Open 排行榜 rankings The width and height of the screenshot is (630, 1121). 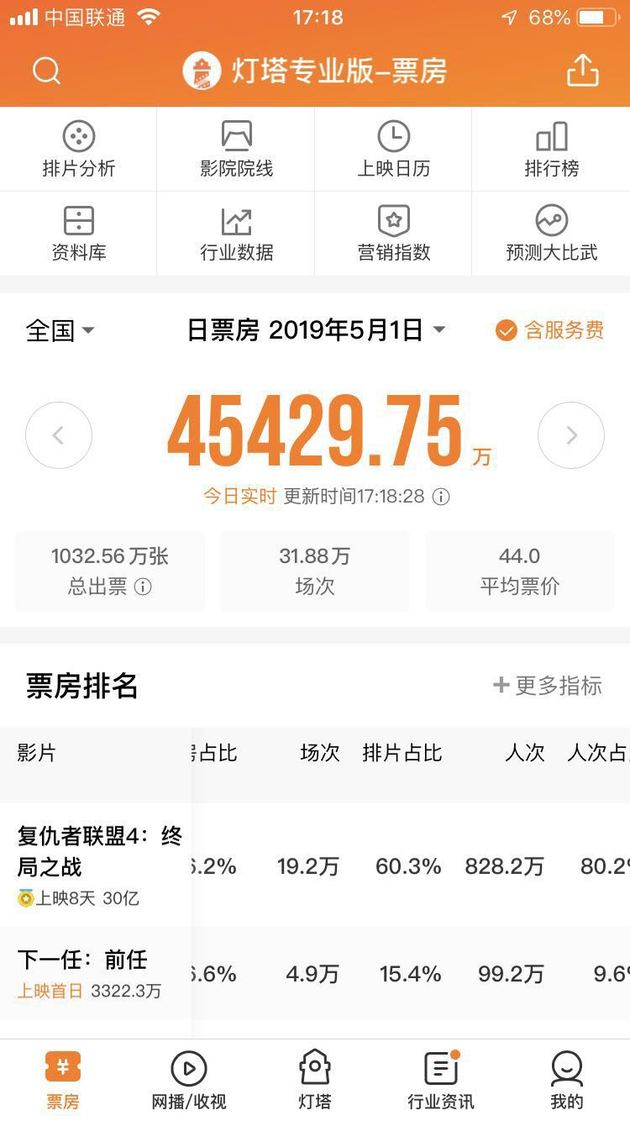(x=551, y=149)
